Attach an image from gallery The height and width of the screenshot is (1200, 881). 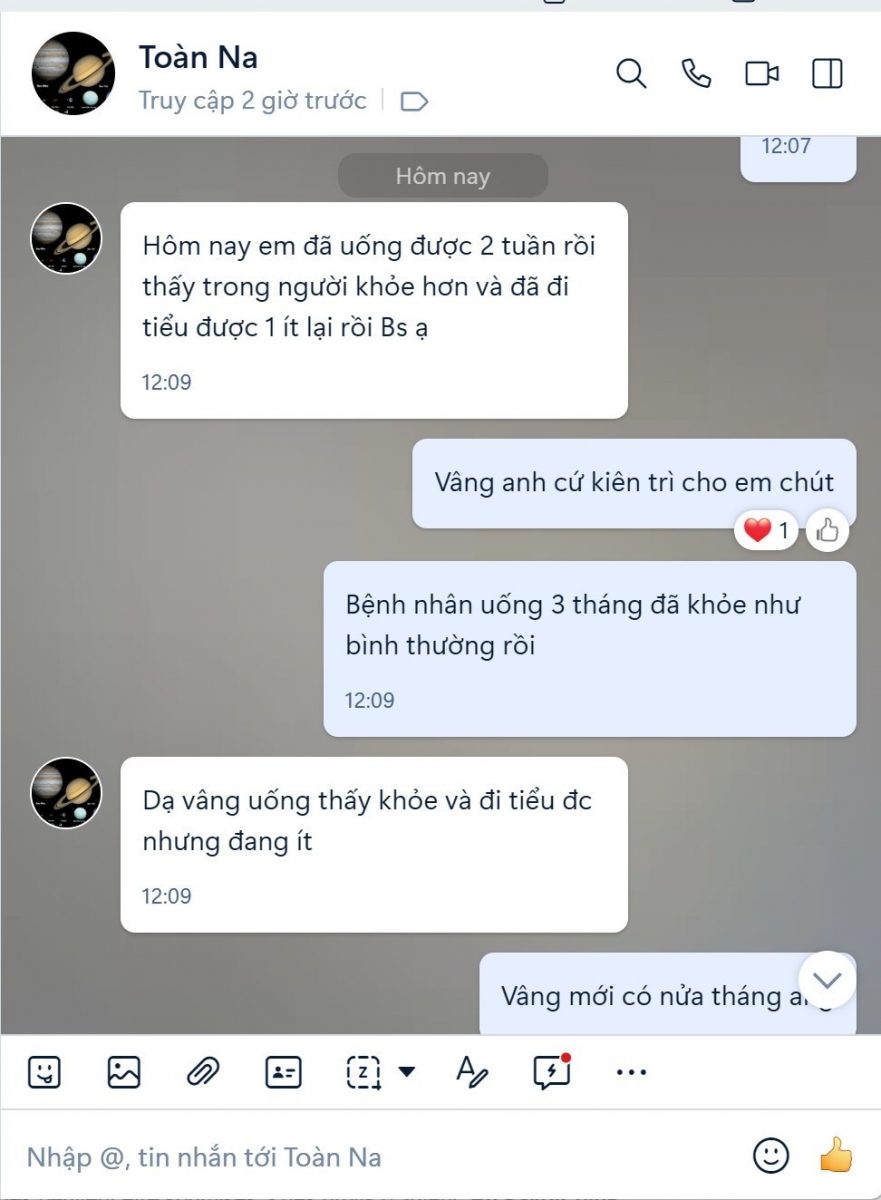[x=124, y=1072]
